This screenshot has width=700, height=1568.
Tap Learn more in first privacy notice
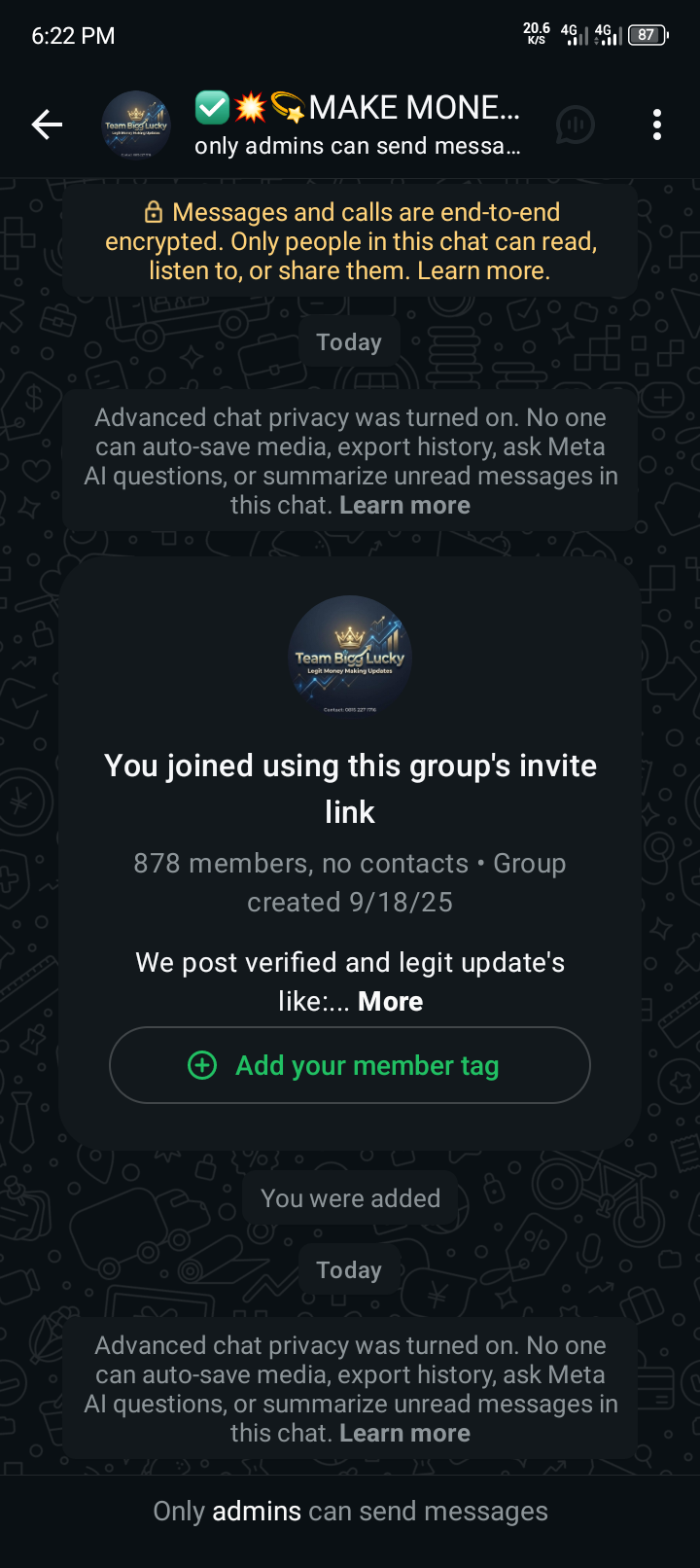coord(404,506)
